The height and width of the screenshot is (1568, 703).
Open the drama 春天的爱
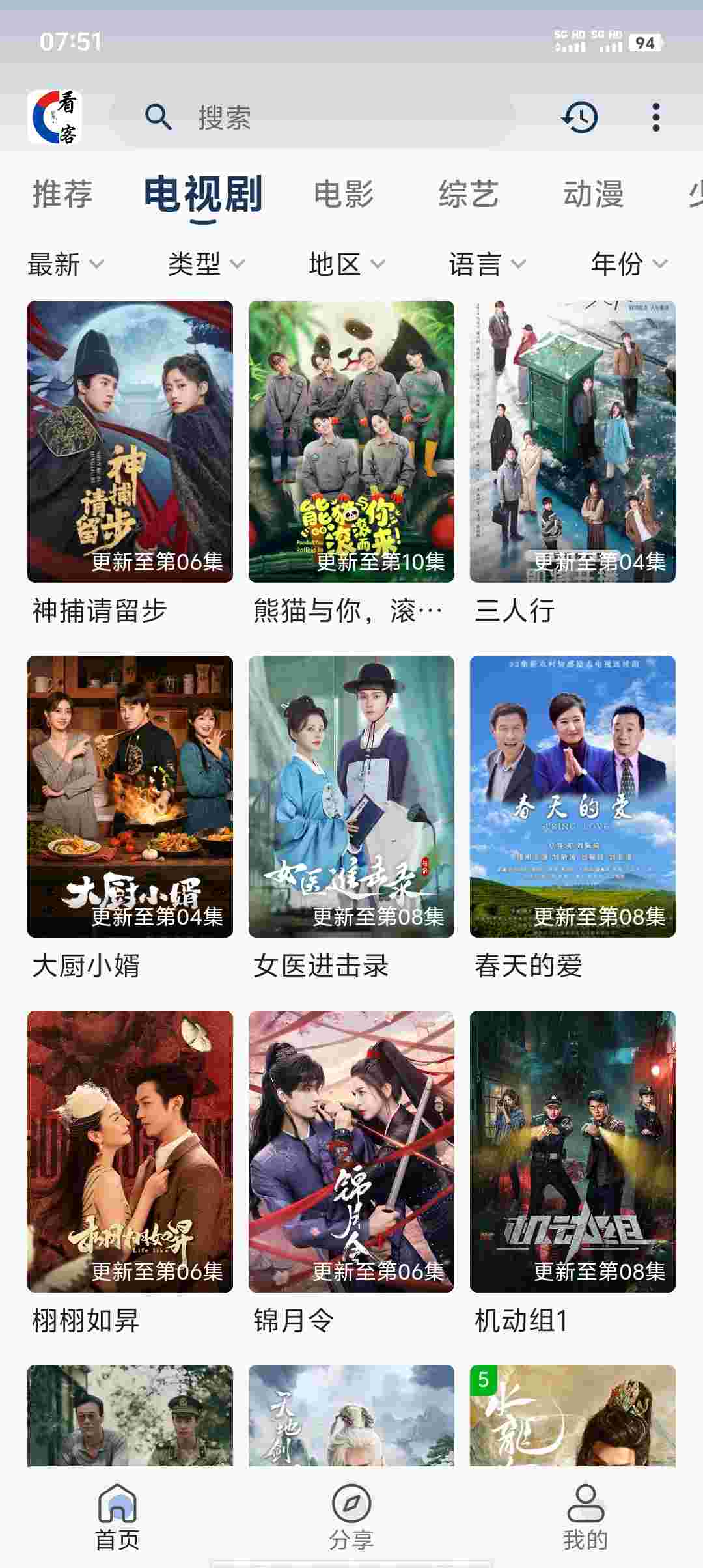point(573,796)
